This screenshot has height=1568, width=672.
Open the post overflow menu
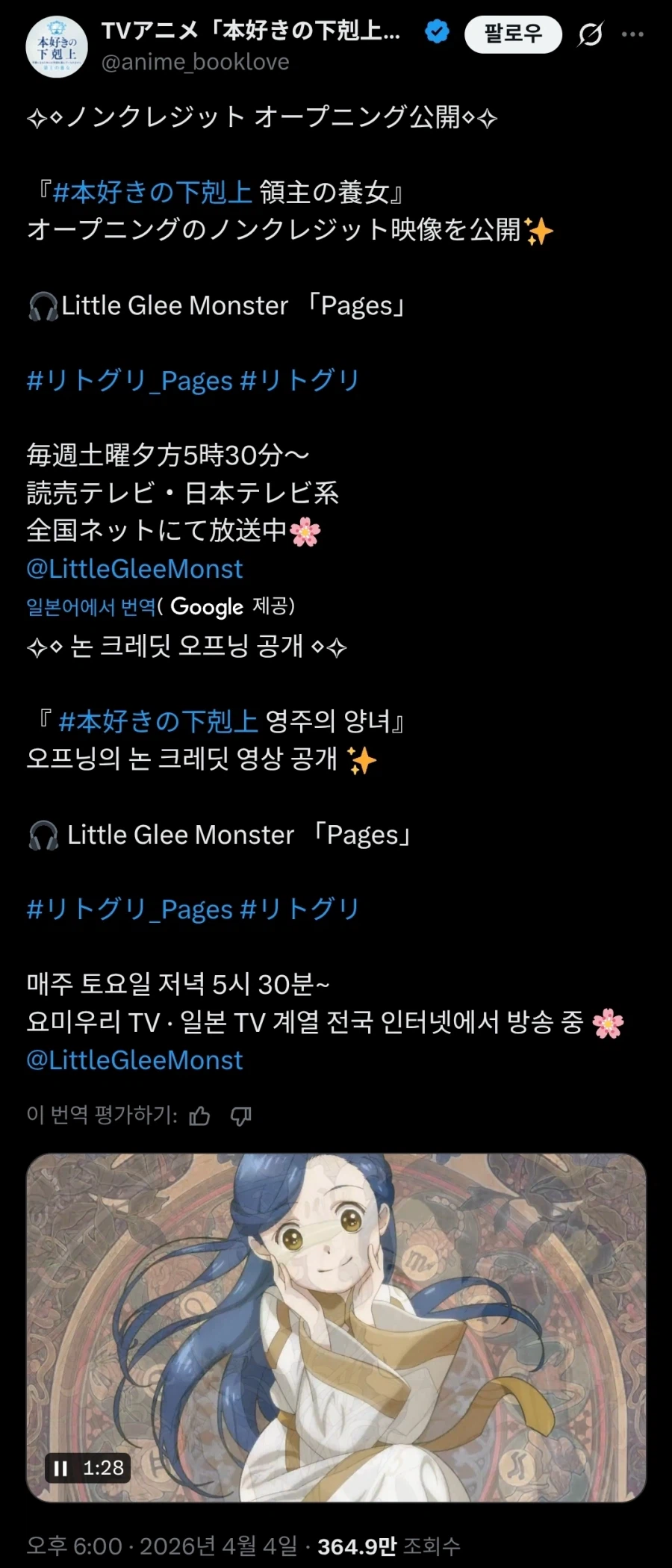[632, 34]
